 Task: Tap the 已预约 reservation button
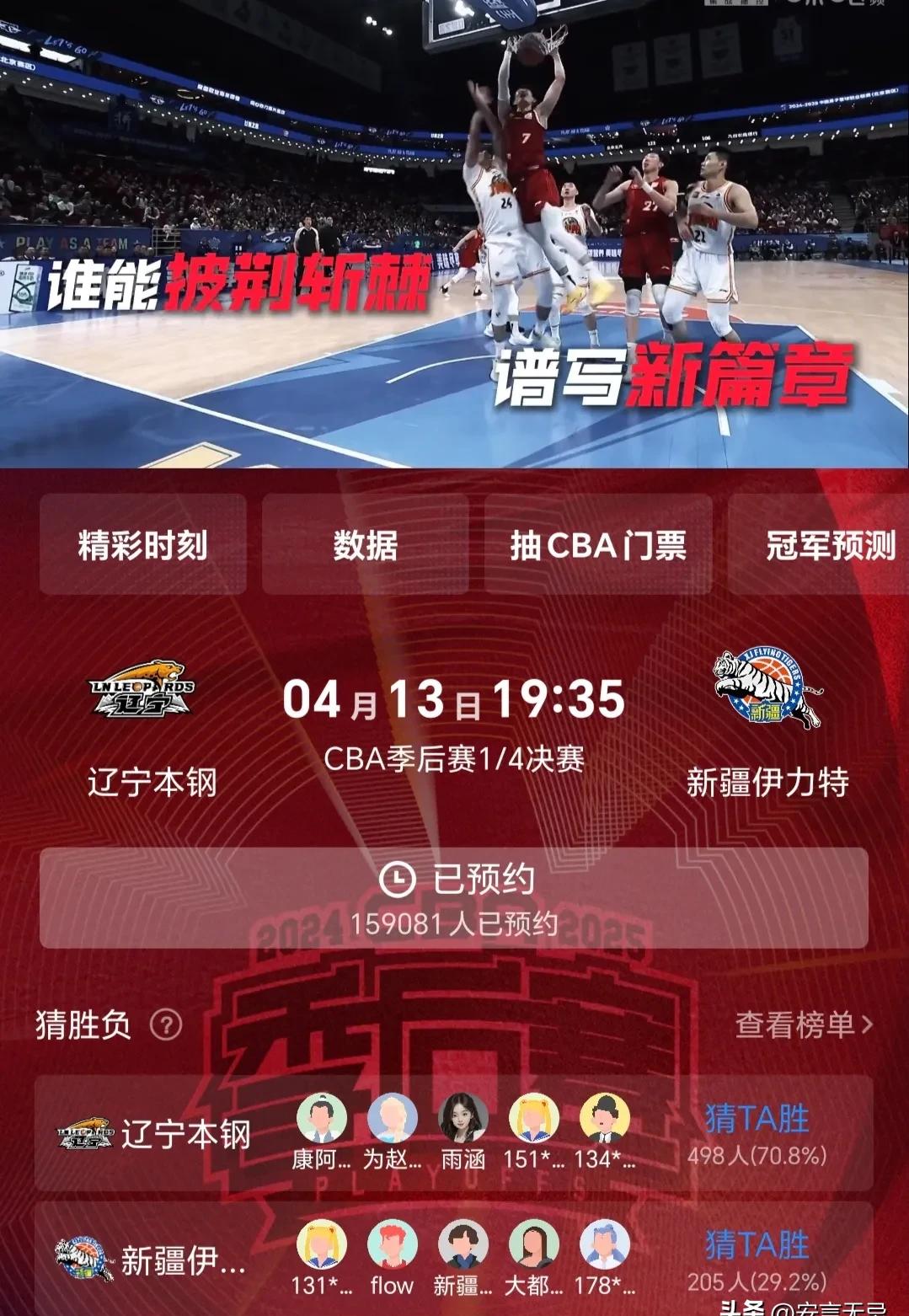click(453, 898)
